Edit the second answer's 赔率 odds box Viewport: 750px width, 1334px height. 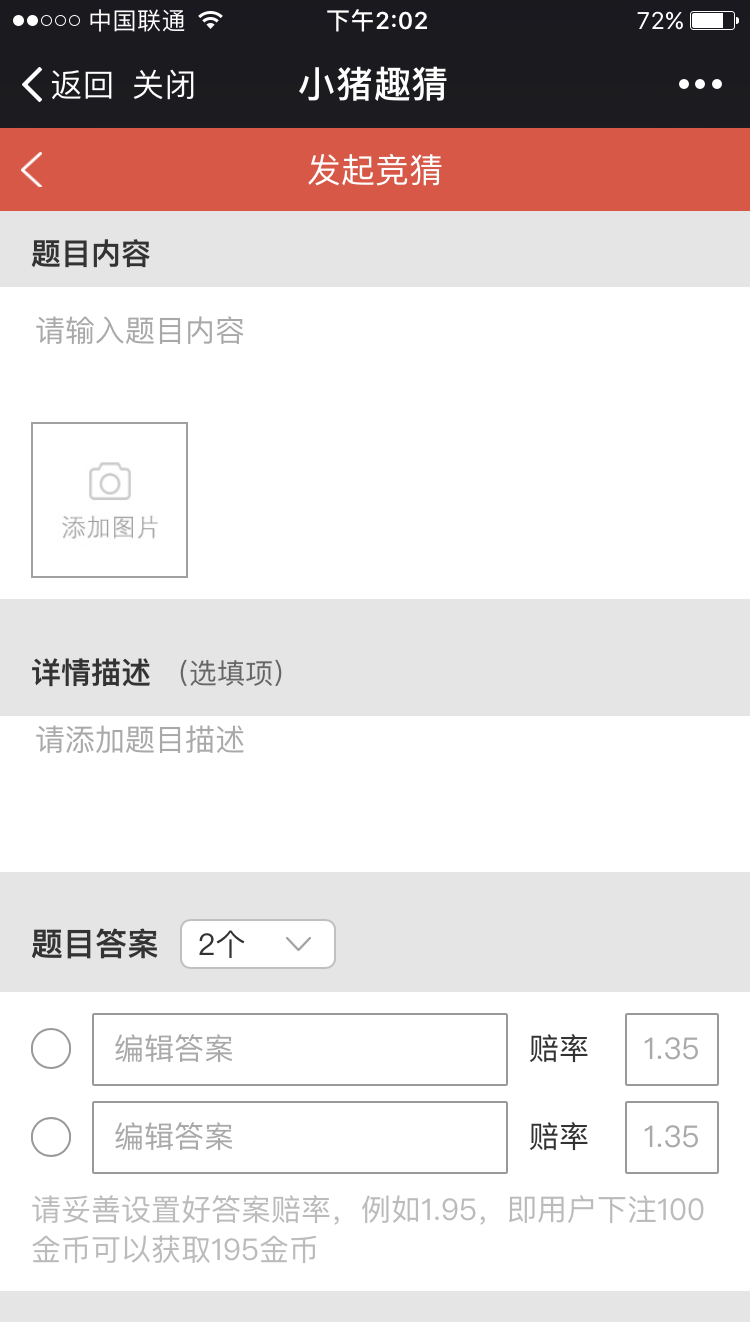coord(672,1137)
